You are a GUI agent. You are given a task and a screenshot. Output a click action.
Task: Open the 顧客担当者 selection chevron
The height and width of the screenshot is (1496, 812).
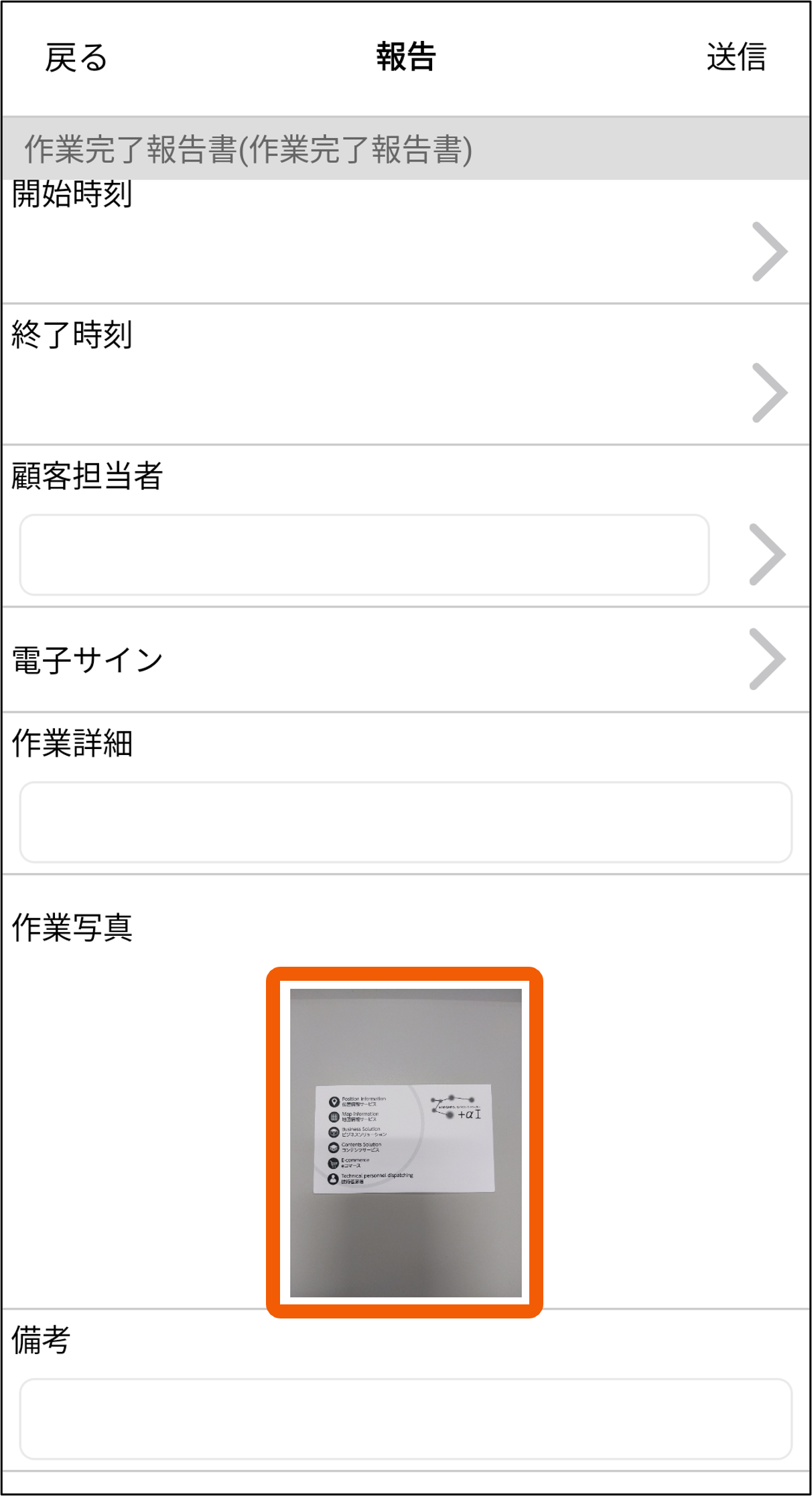coord(767,555)
